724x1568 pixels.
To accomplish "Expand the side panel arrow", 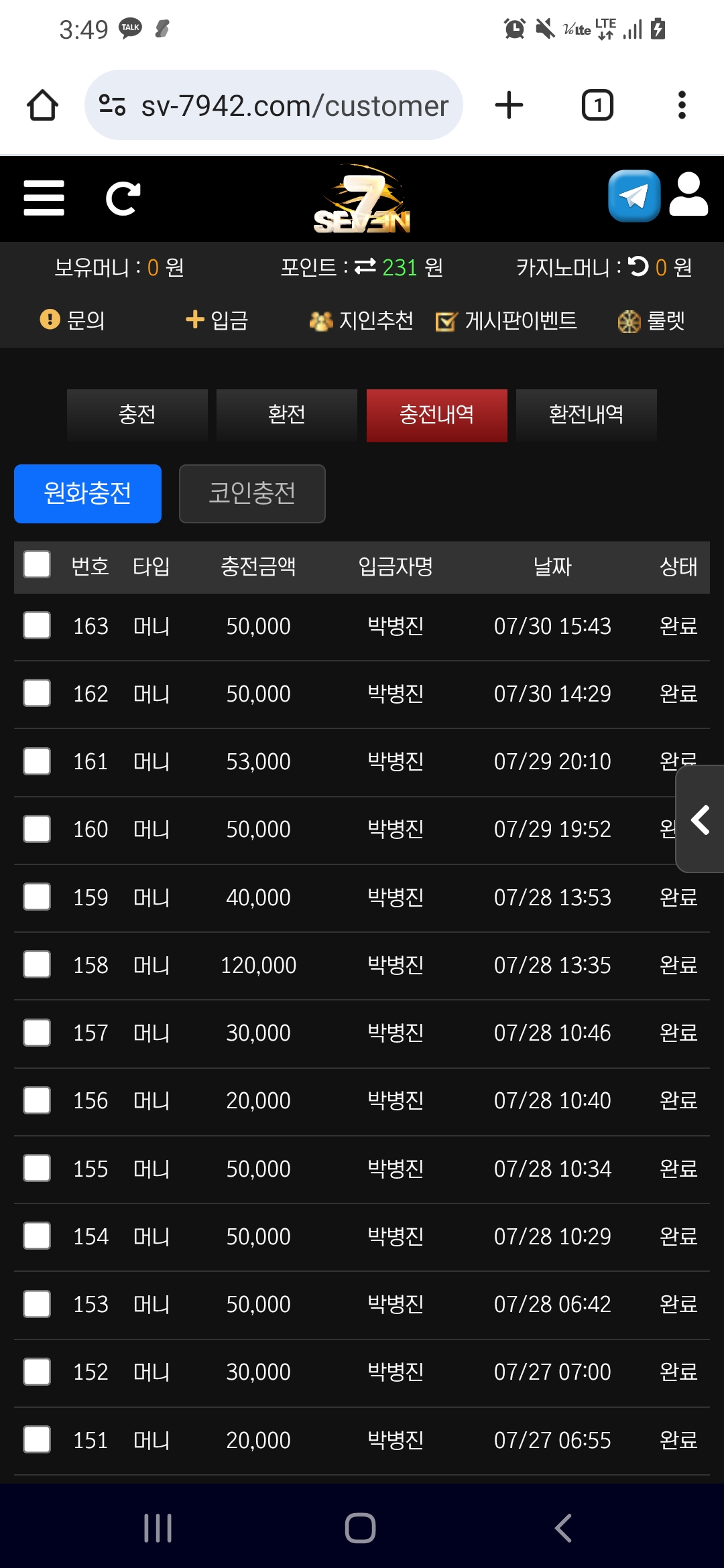I will point(701,820).
